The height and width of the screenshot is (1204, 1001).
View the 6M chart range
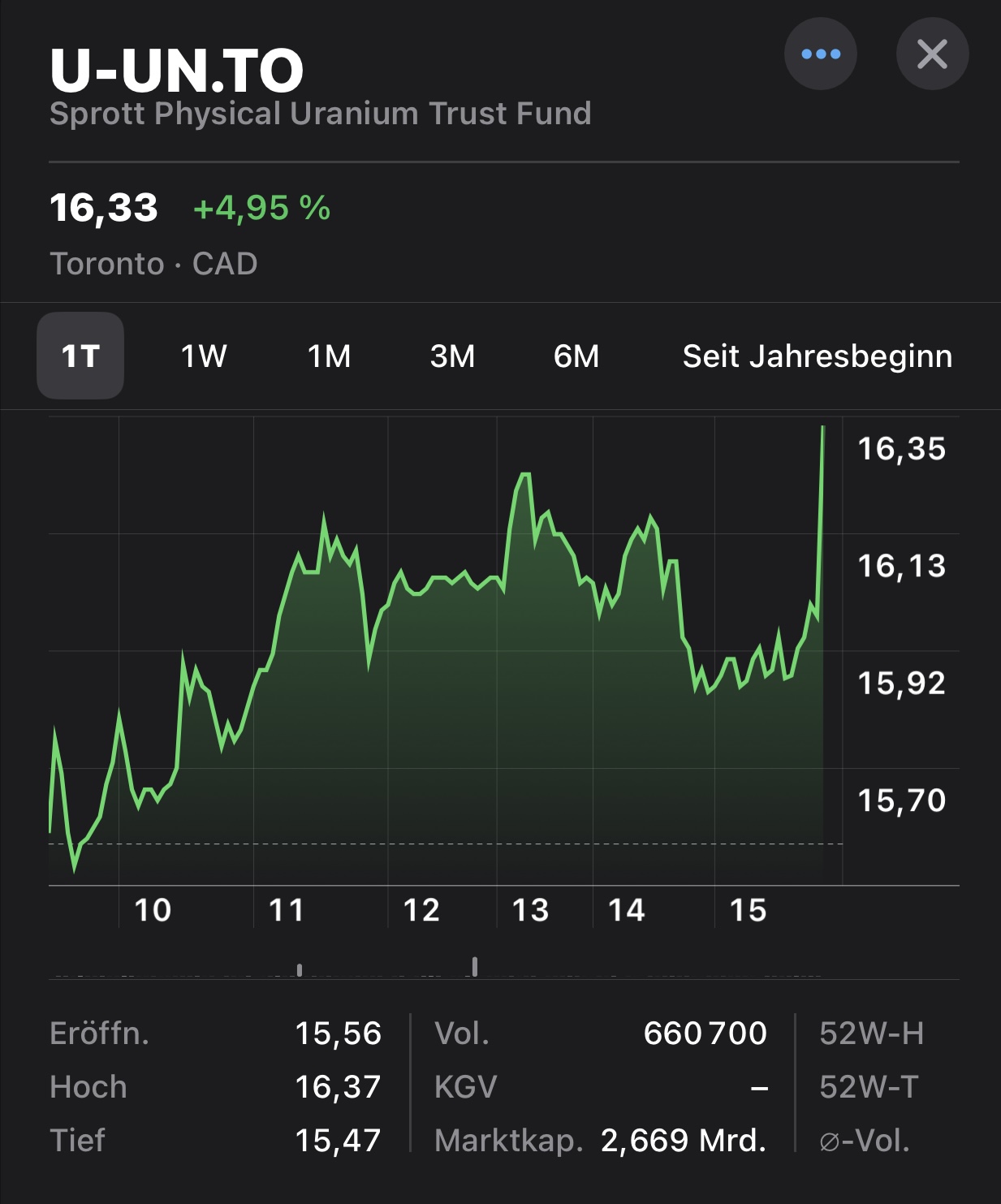click(x=576, y=356)
